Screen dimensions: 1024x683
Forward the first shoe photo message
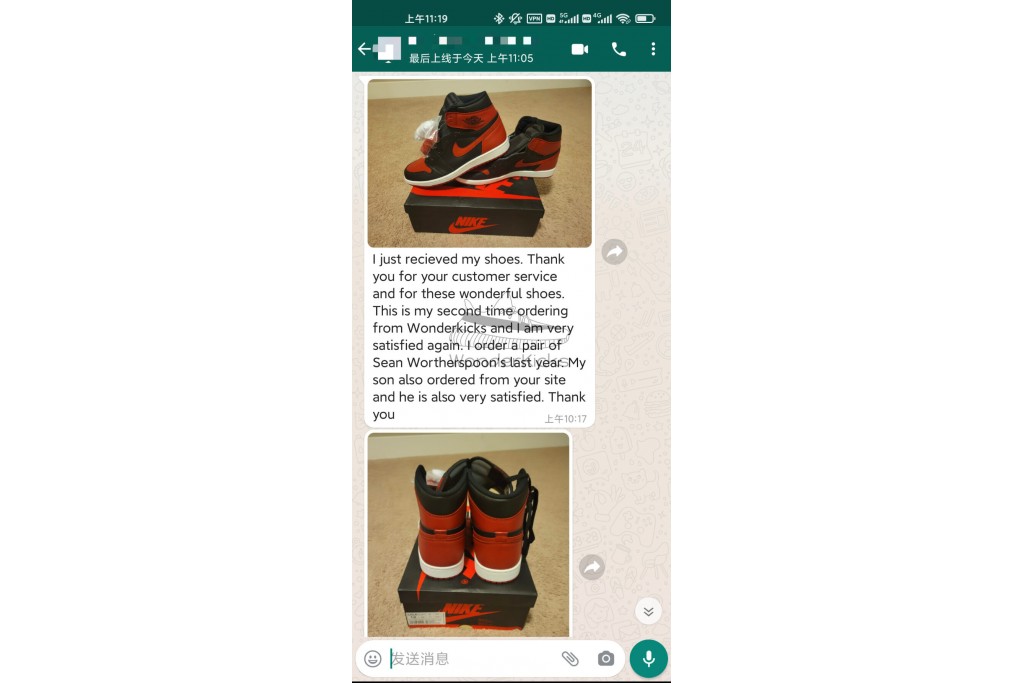coord(614,252)
